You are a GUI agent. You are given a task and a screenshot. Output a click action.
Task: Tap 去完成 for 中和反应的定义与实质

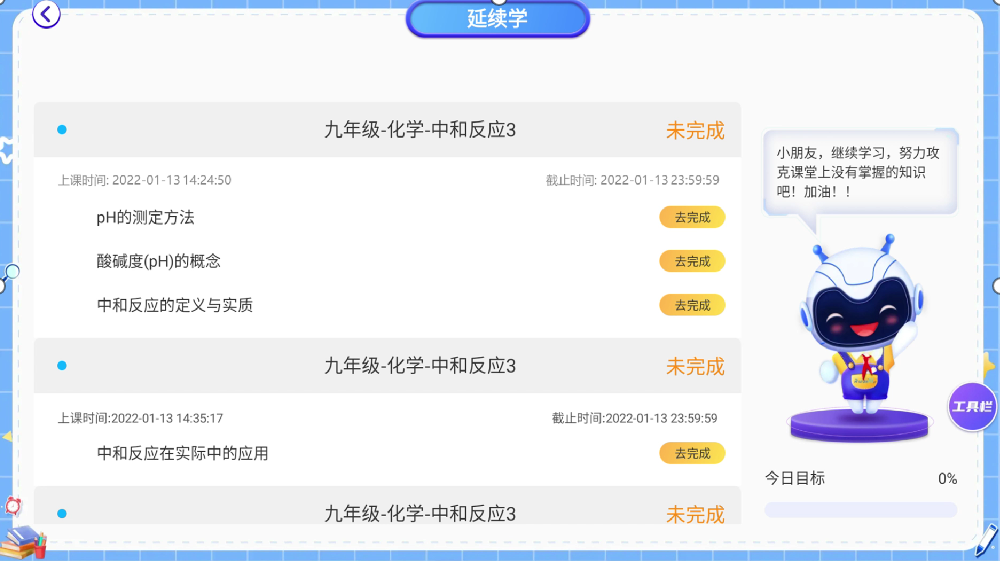(691, 305)
